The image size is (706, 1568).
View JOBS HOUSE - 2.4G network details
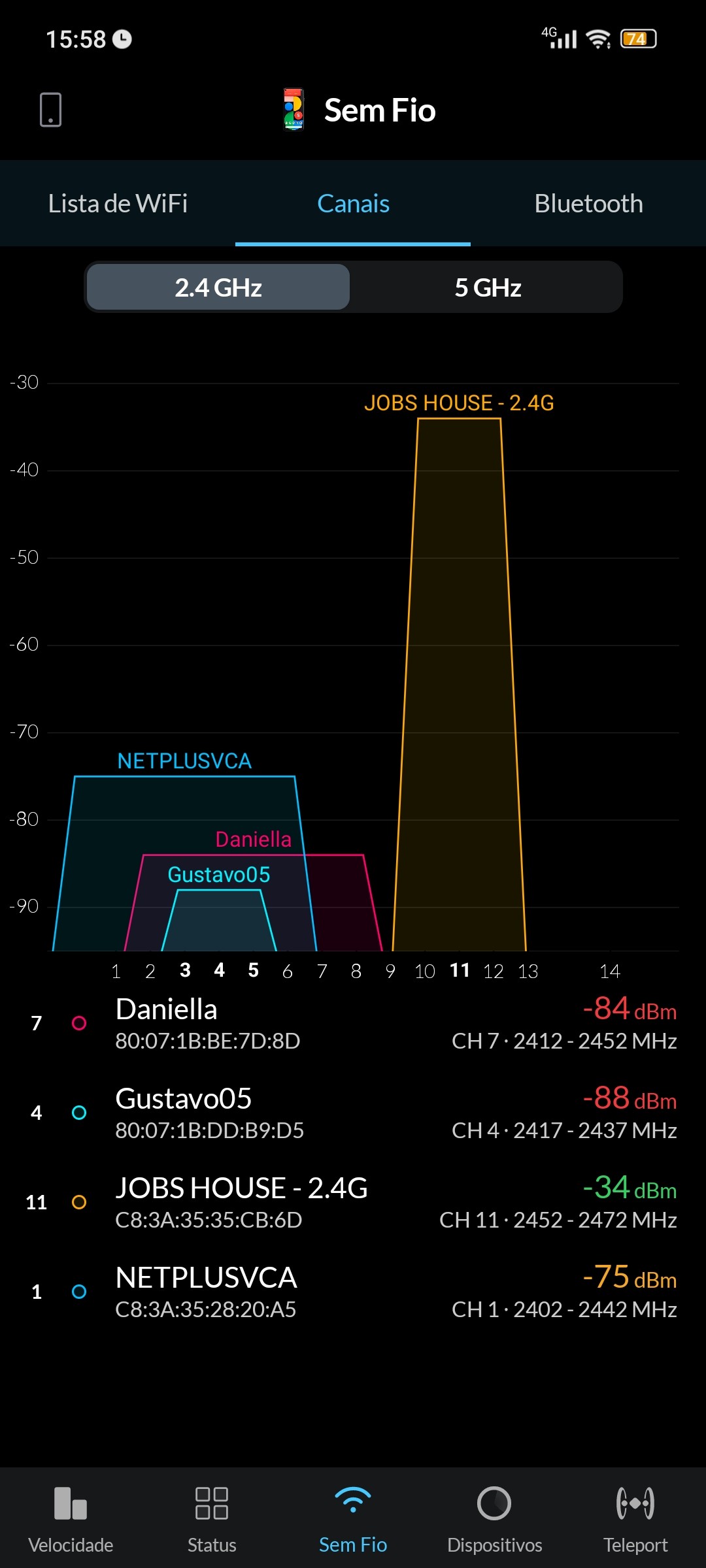pyautogui.click(x=353, y=1202)
